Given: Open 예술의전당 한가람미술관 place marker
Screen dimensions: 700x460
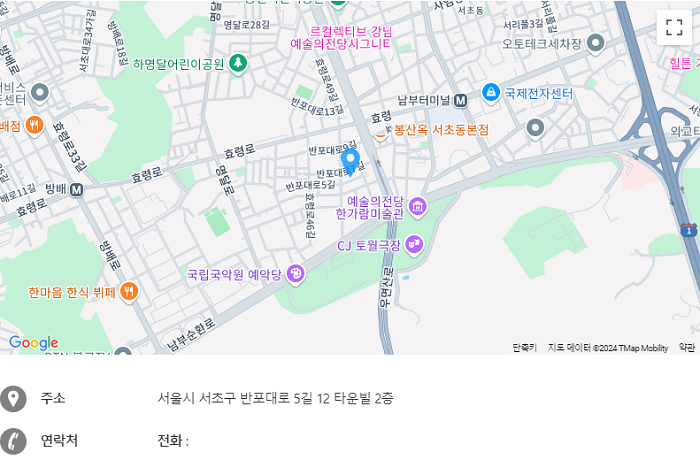Looking at the screenshot, I should click(x=417, y=207).
